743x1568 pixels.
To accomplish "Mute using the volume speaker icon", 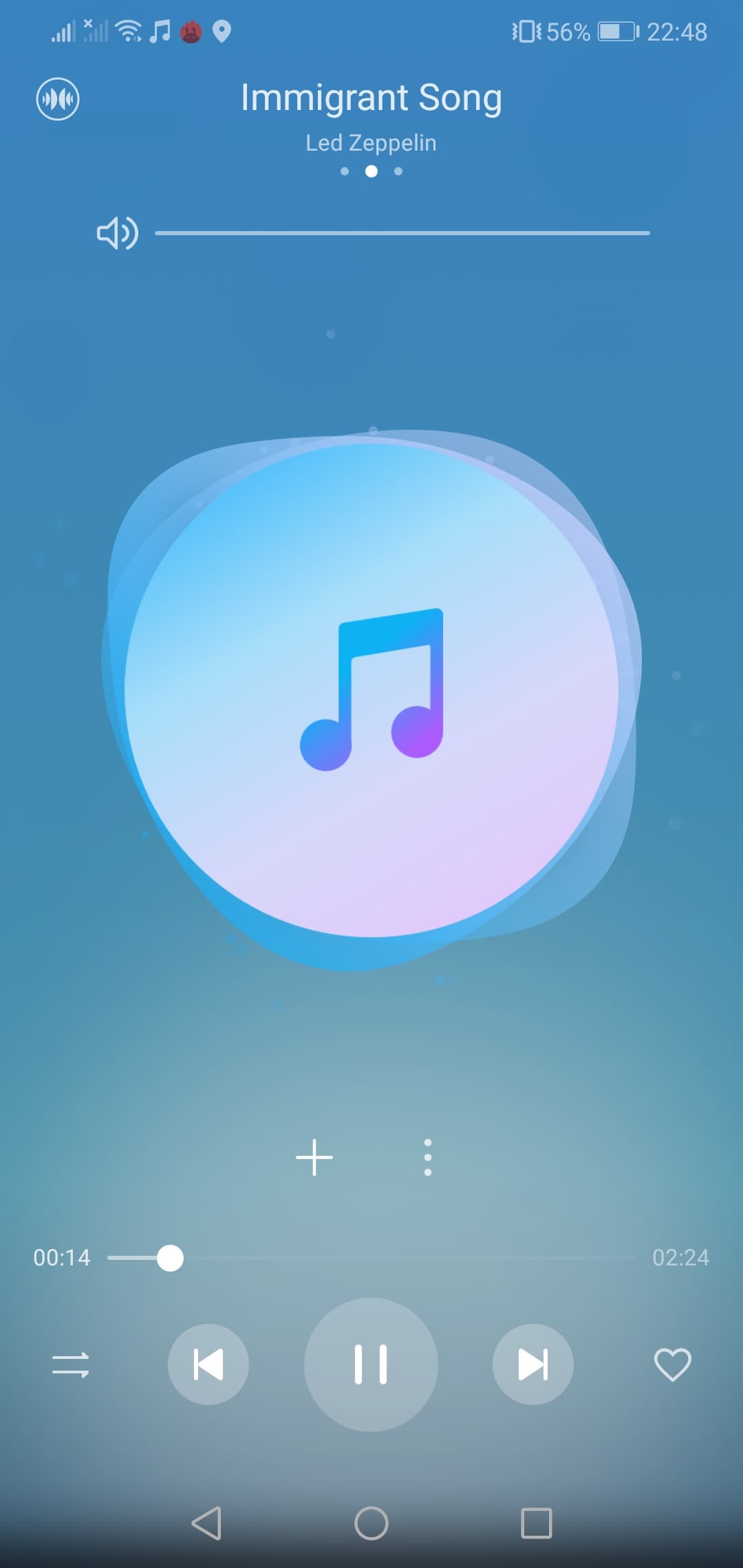I will point(117,233).
